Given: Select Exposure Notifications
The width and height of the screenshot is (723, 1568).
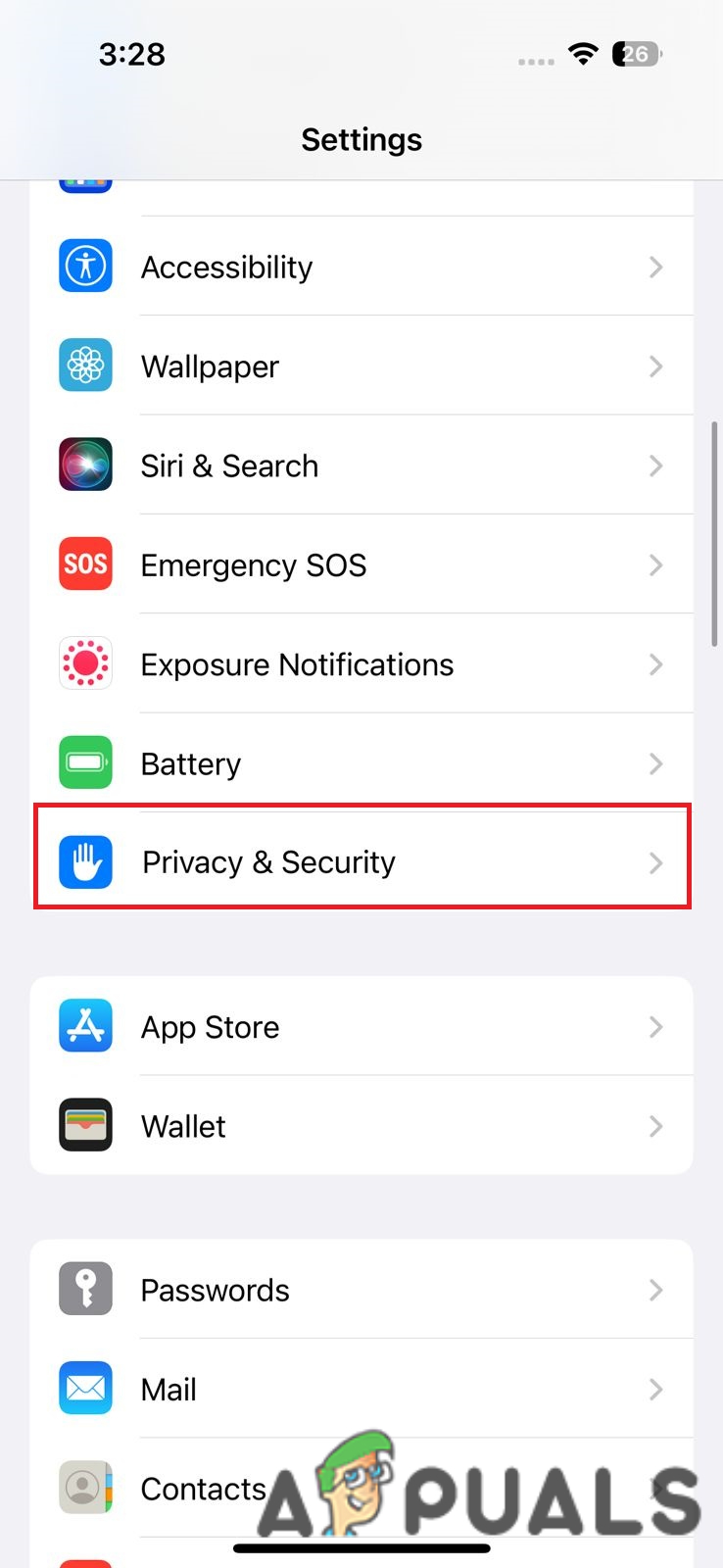Looking at the screenshot, I should [361, 664].
